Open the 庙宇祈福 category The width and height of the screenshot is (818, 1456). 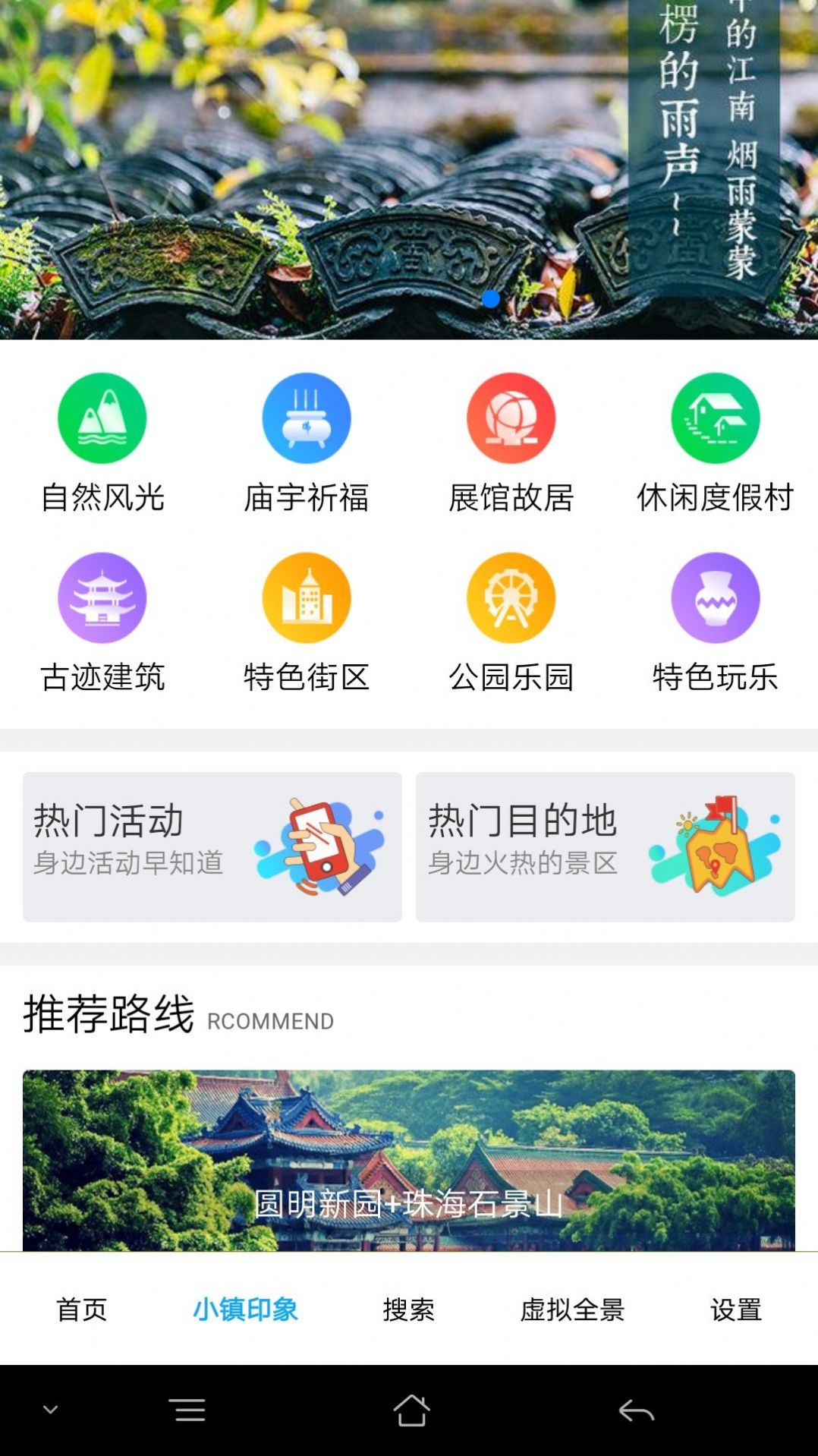pos(307,442)
